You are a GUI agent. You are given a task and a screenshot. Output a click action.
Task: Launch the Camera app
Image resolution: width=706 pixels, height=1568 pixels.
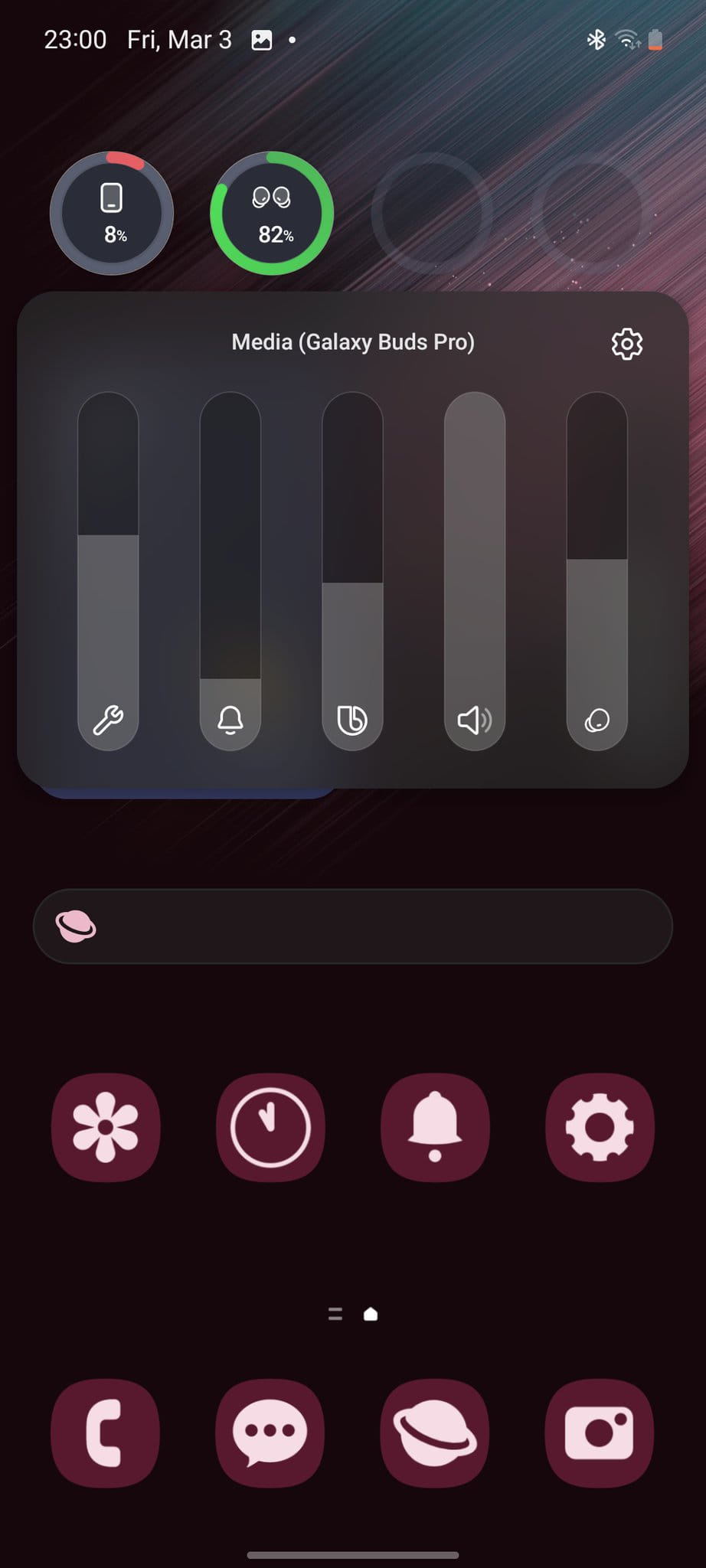tap(600, 1432)
